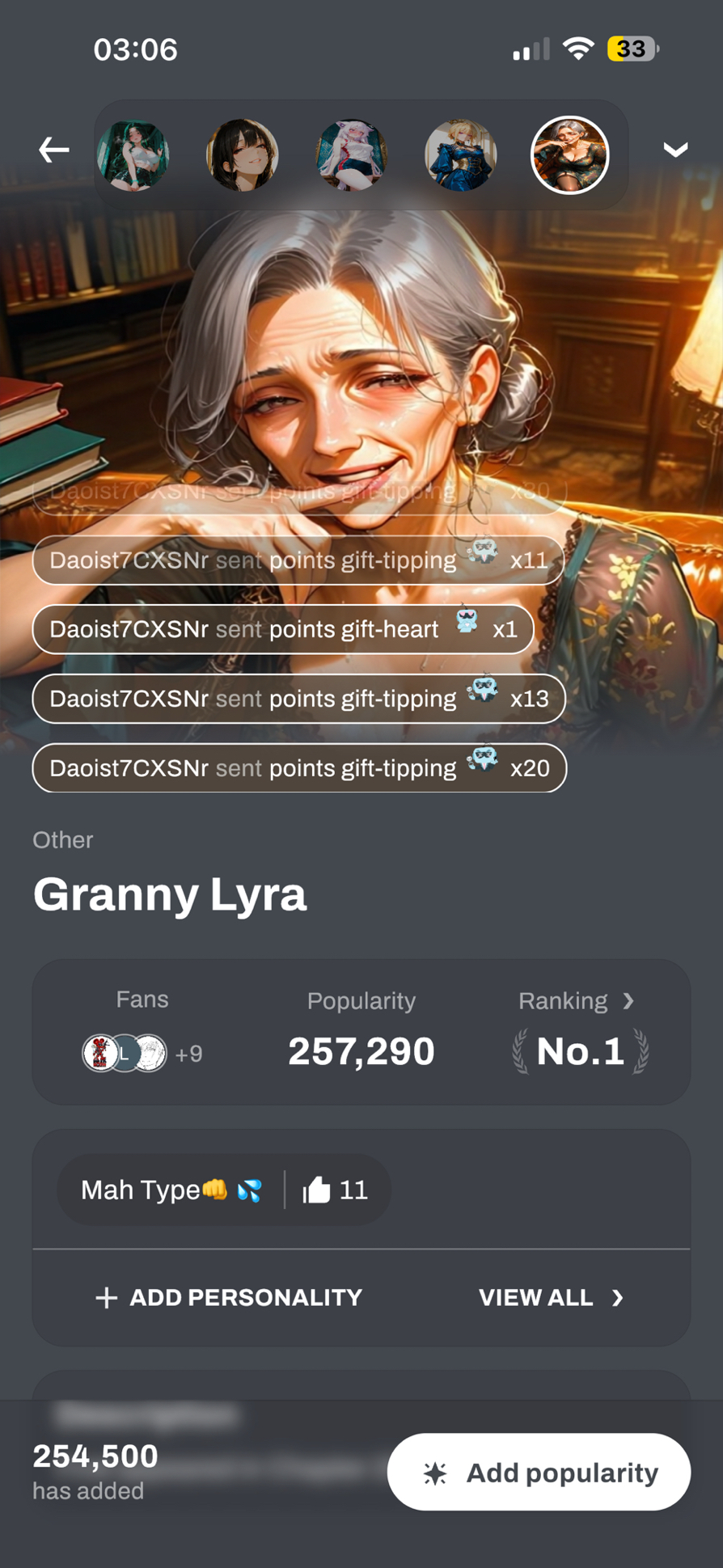Tap the Add popularity button
The height and width of the screenshot is (1568, 723).
pyautogui.click(x=539, y=1473)
